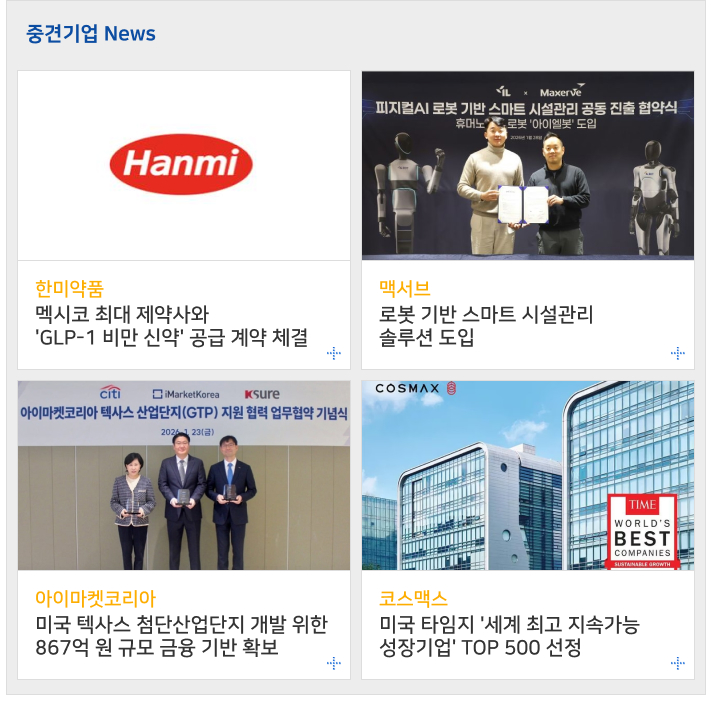Tap the more icon on 맥서브 card
This screenshot has height=705, width=712.
tap(678, 353)
